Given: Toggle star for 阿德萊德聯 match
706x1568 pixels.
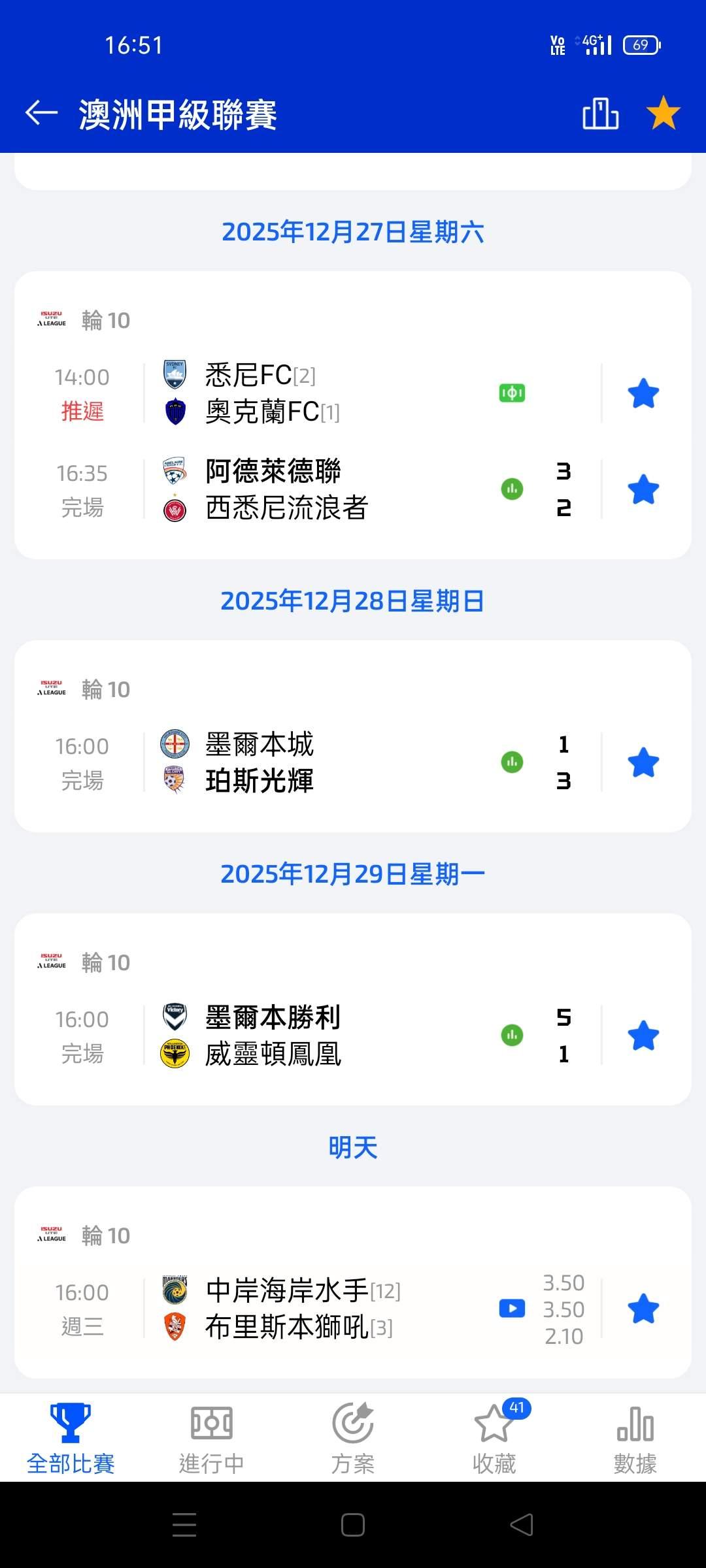Looking at the screenshot, I should coord(643,490).
